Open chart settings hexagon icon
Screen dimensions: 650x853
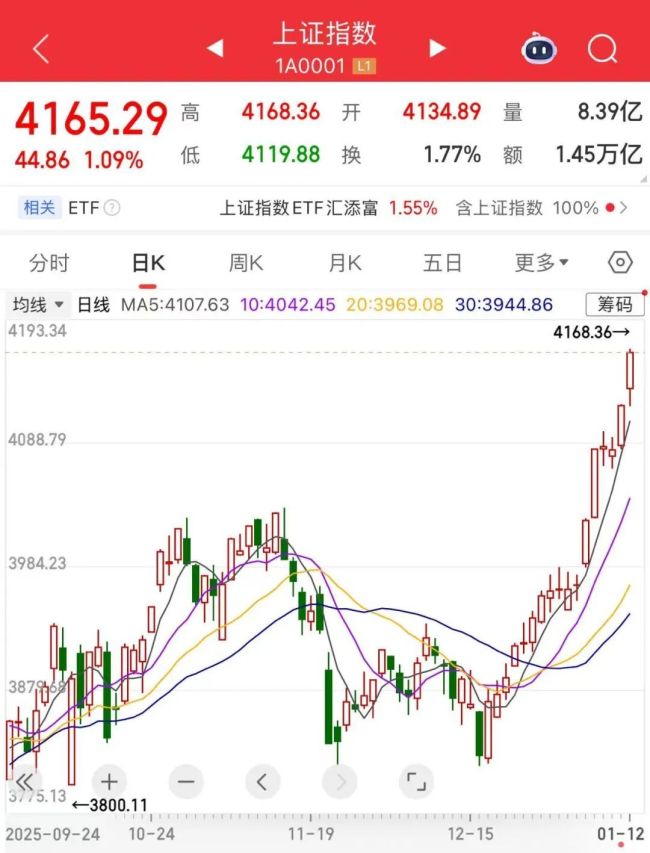[x=620, y=263]
